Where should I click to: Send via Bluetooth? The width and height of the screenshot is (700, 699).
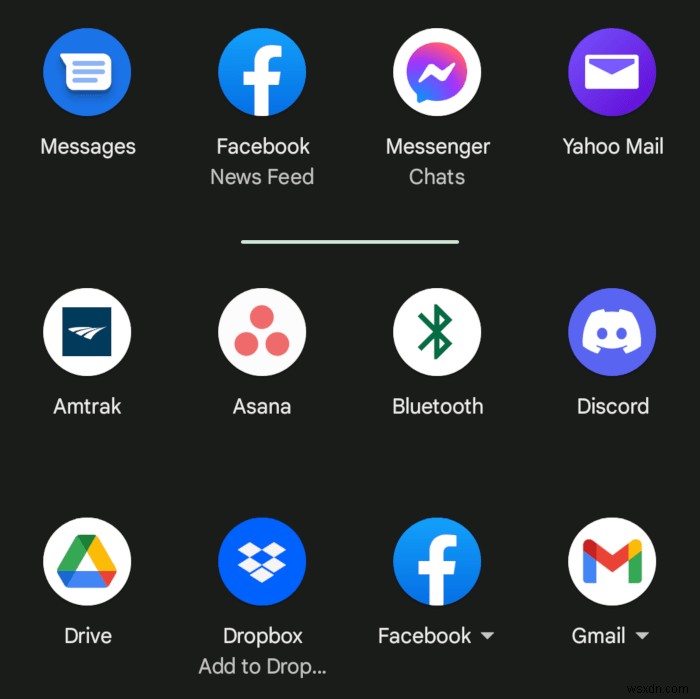(437, 332)
